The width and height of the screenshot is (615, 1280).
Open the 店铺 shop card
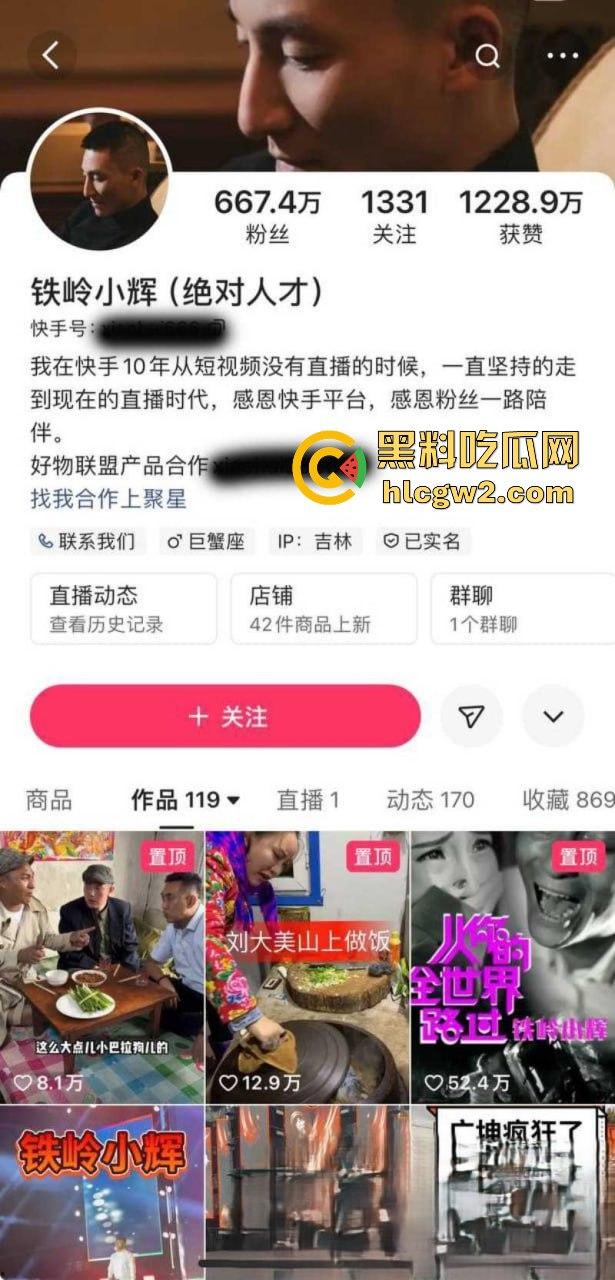[x=323, y=608]
